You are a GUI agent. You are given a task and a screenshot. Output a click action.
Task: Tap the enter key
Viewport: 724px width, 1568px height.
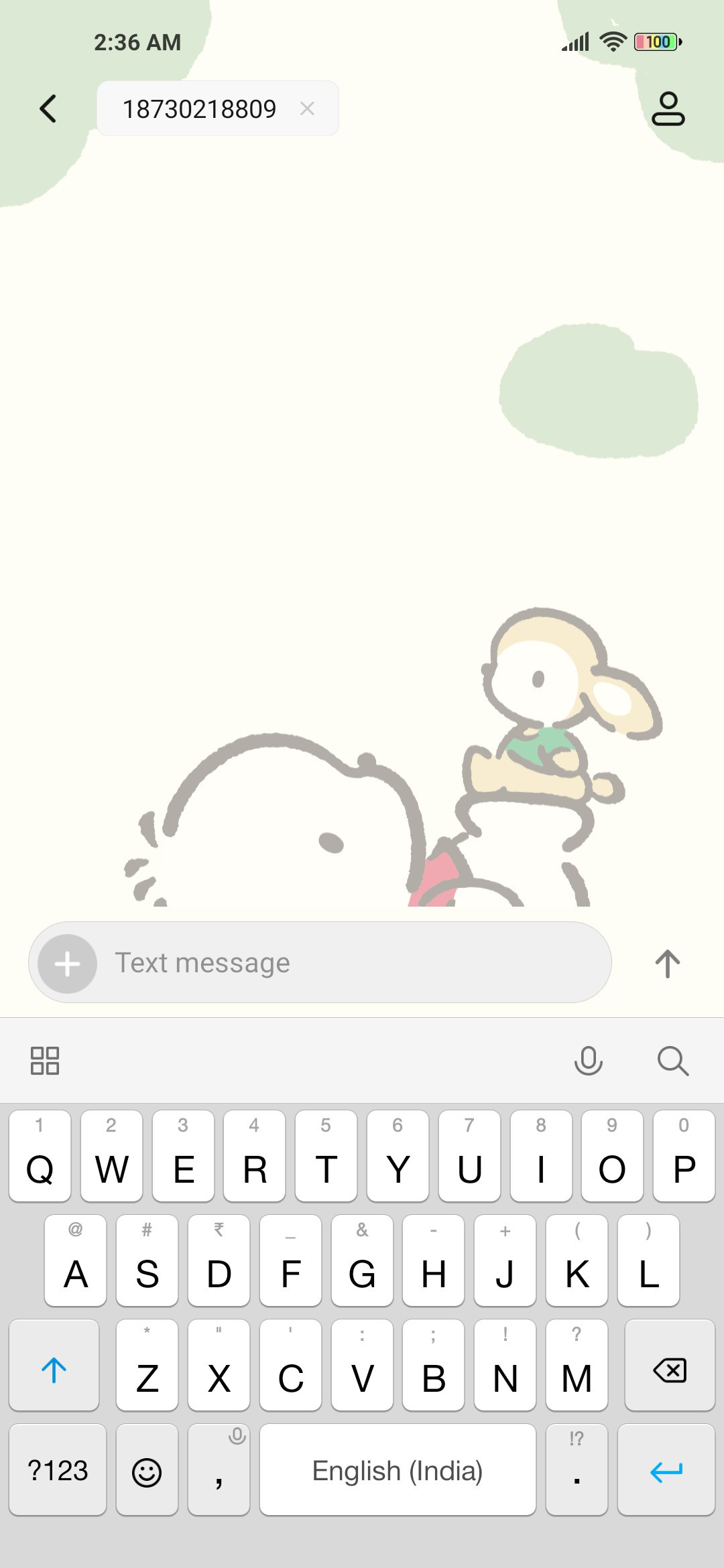click(x=666, y=1470)
